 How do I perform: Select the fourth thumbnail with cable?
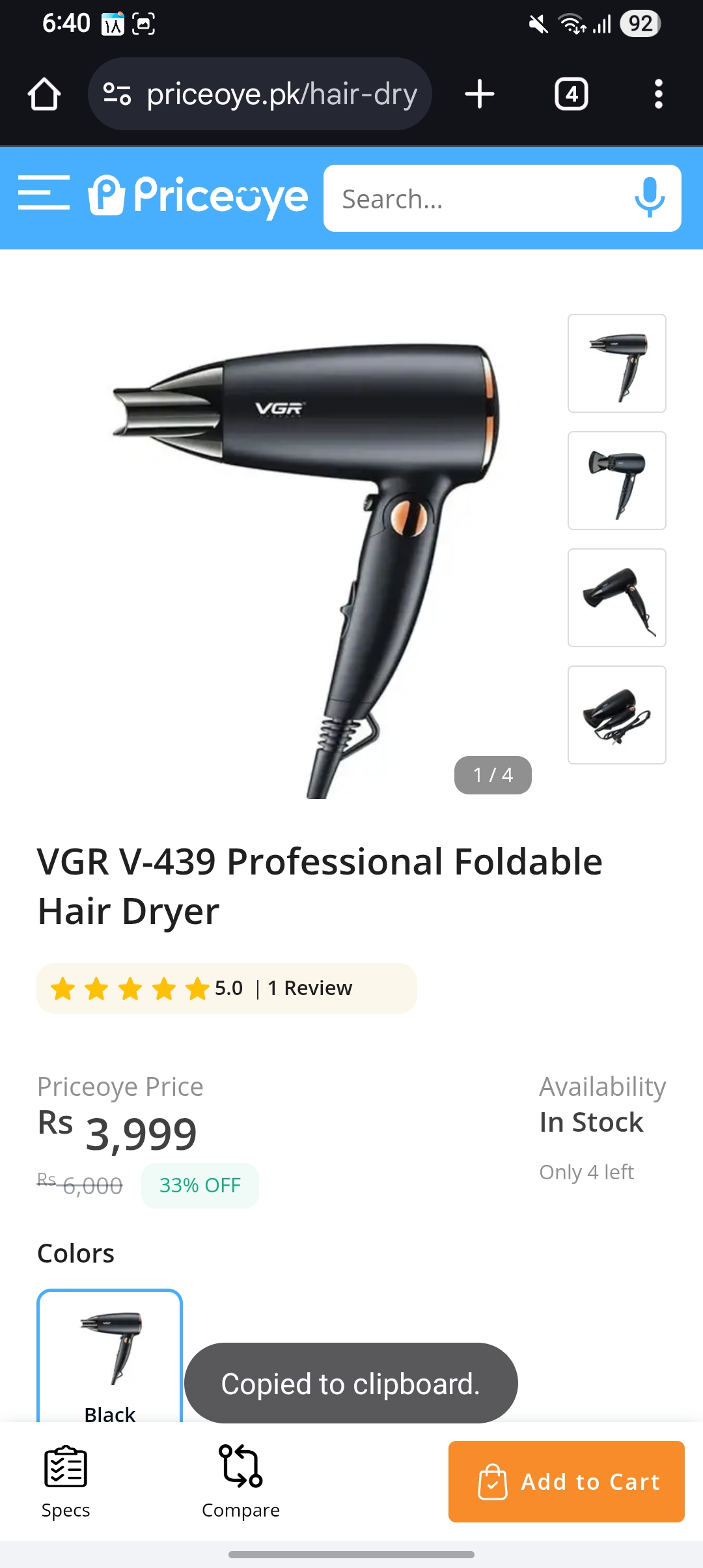coord(616,715)
